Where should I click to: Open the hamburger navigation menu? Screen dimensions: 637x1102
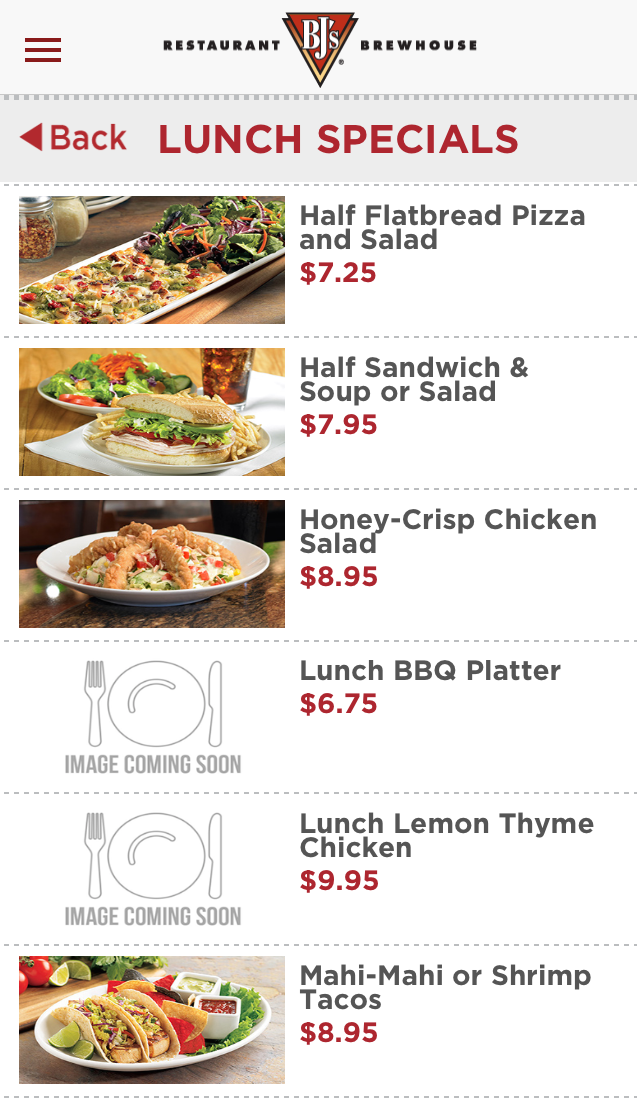coord(43,49)
